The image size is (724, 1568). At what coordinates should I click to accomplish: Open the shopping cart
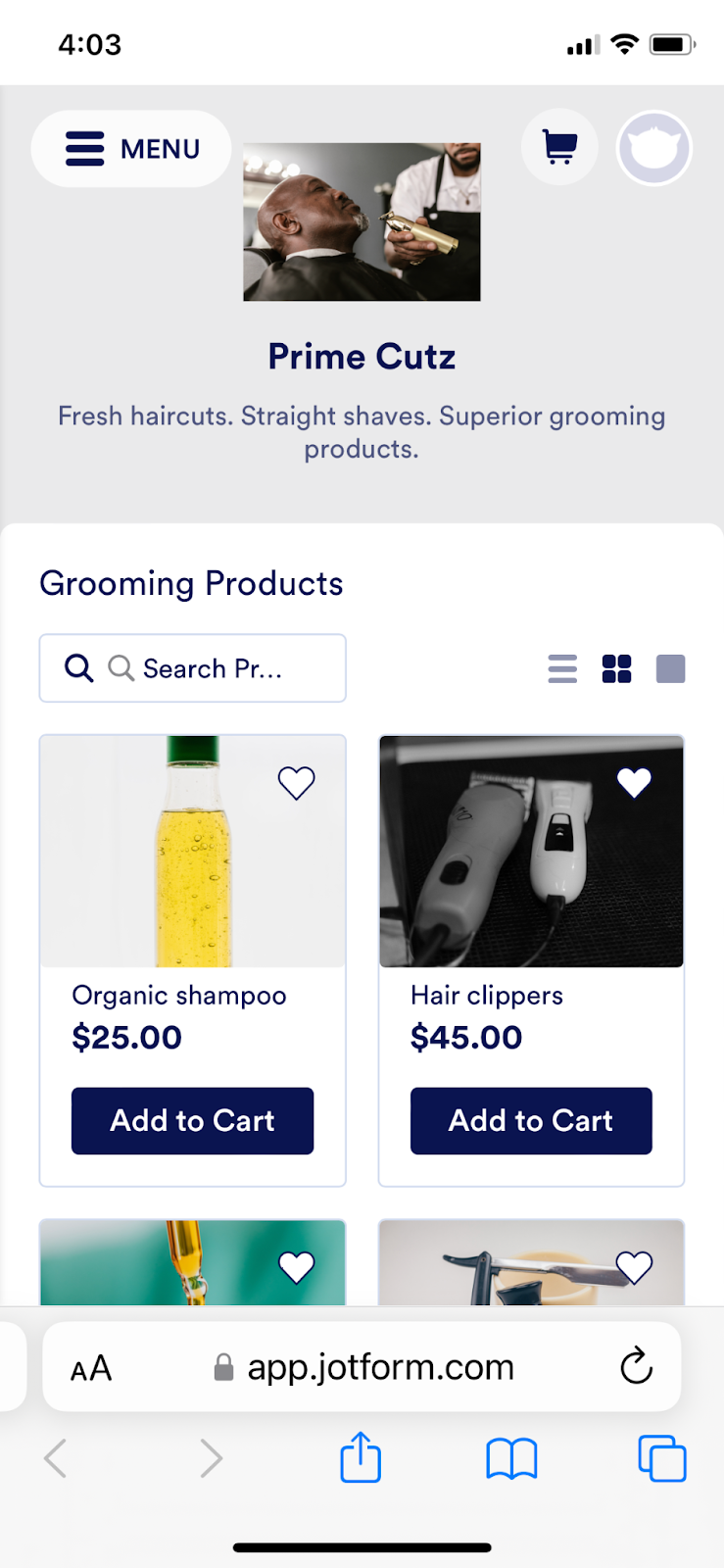click(x=559, y=147)
